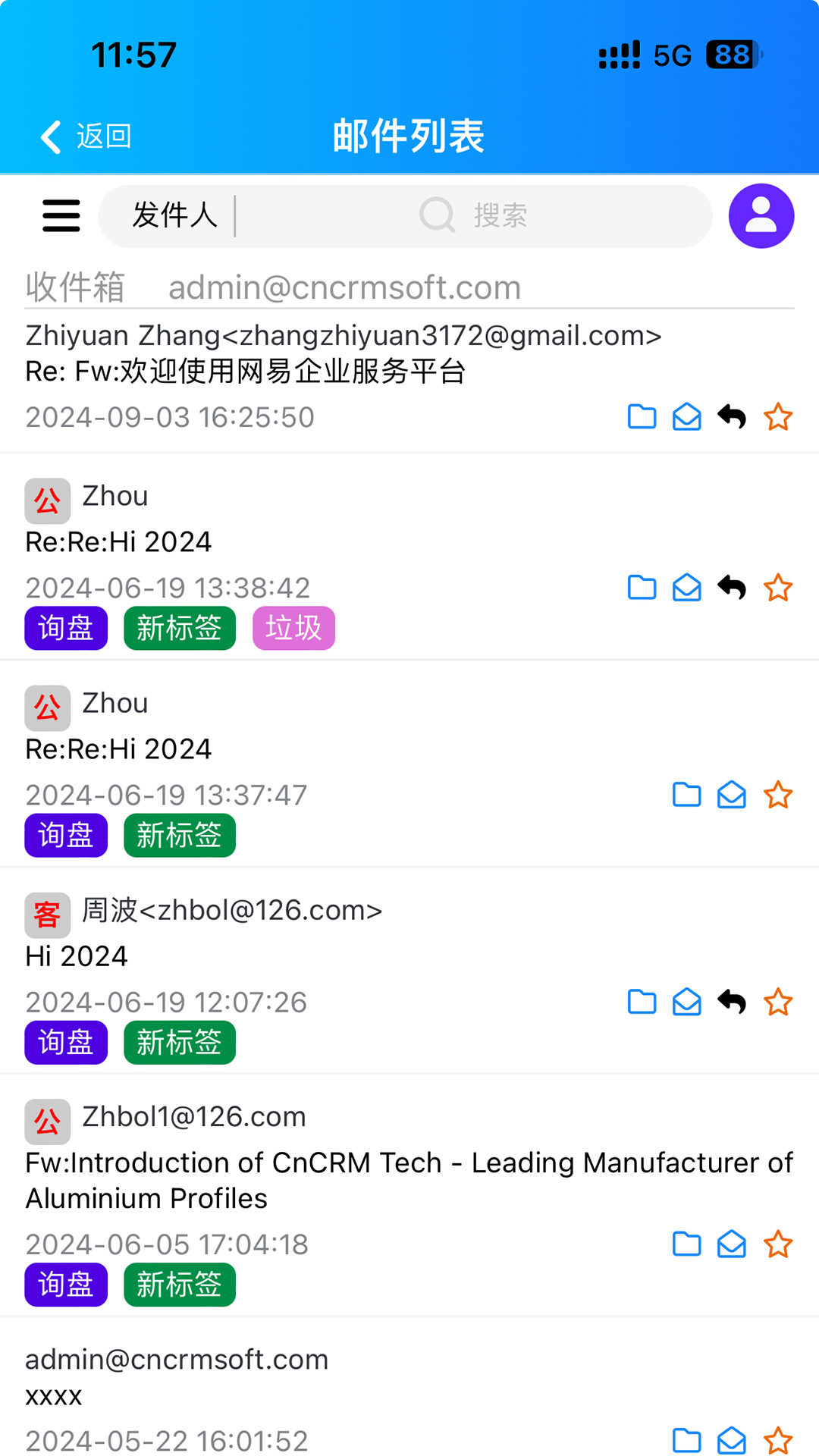Go back using the 返回 button
Viewport: 819px width, 1456px height.
click(86, 136)
